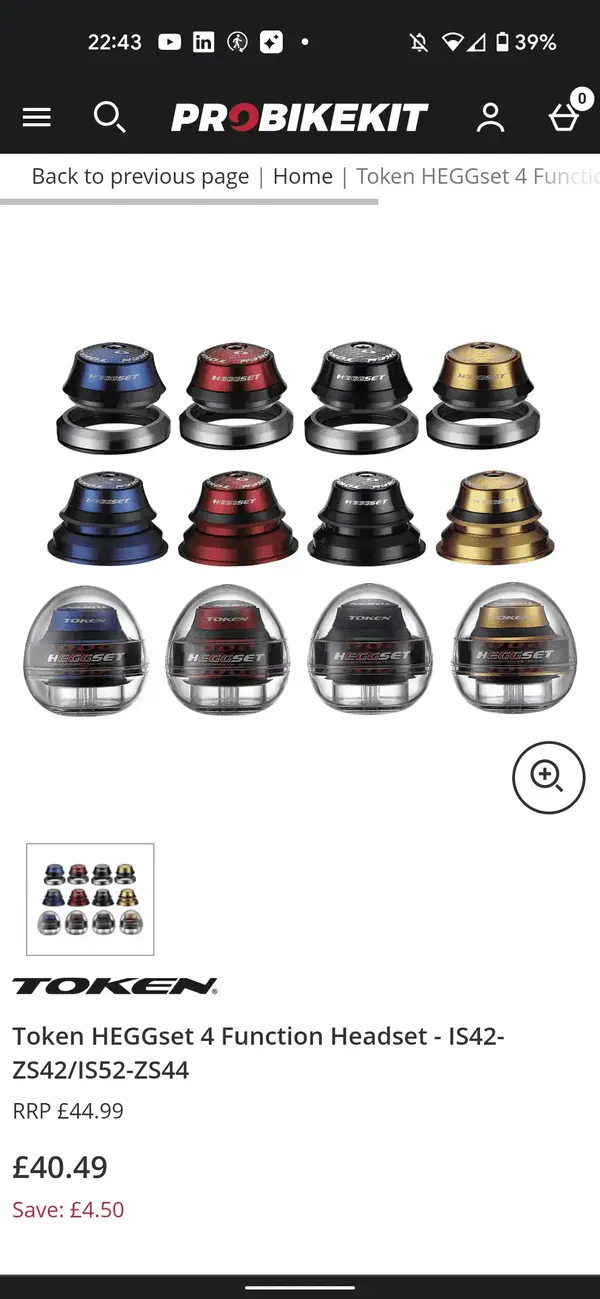600x1299 pixels.
Task: View the shopping basket
Action: pos(565,118)
